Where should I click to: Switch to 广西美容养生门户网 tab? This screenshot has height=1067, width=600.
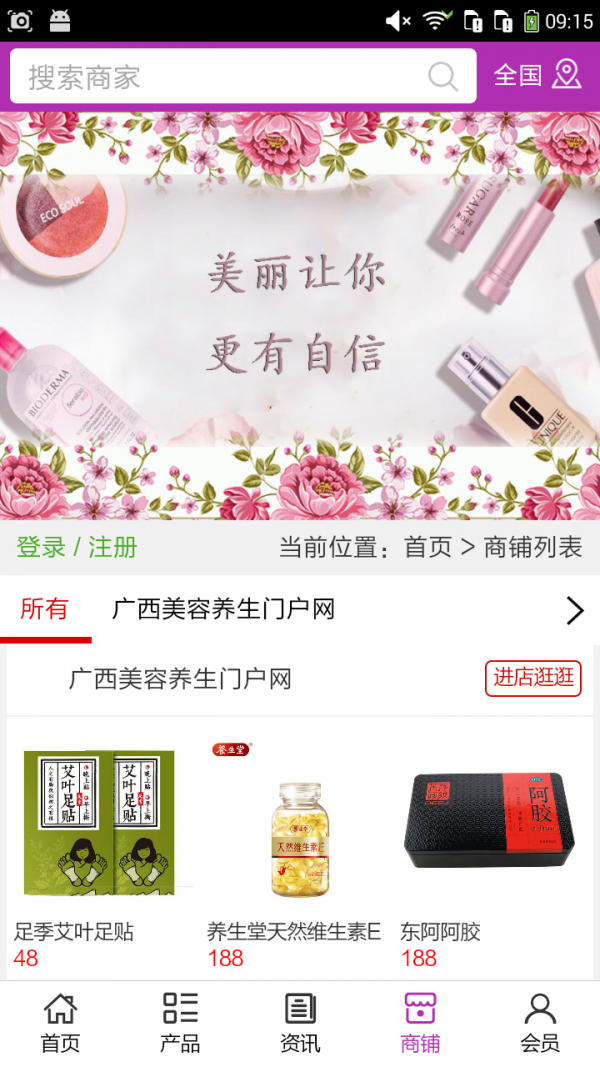click(x=223, y=609)
